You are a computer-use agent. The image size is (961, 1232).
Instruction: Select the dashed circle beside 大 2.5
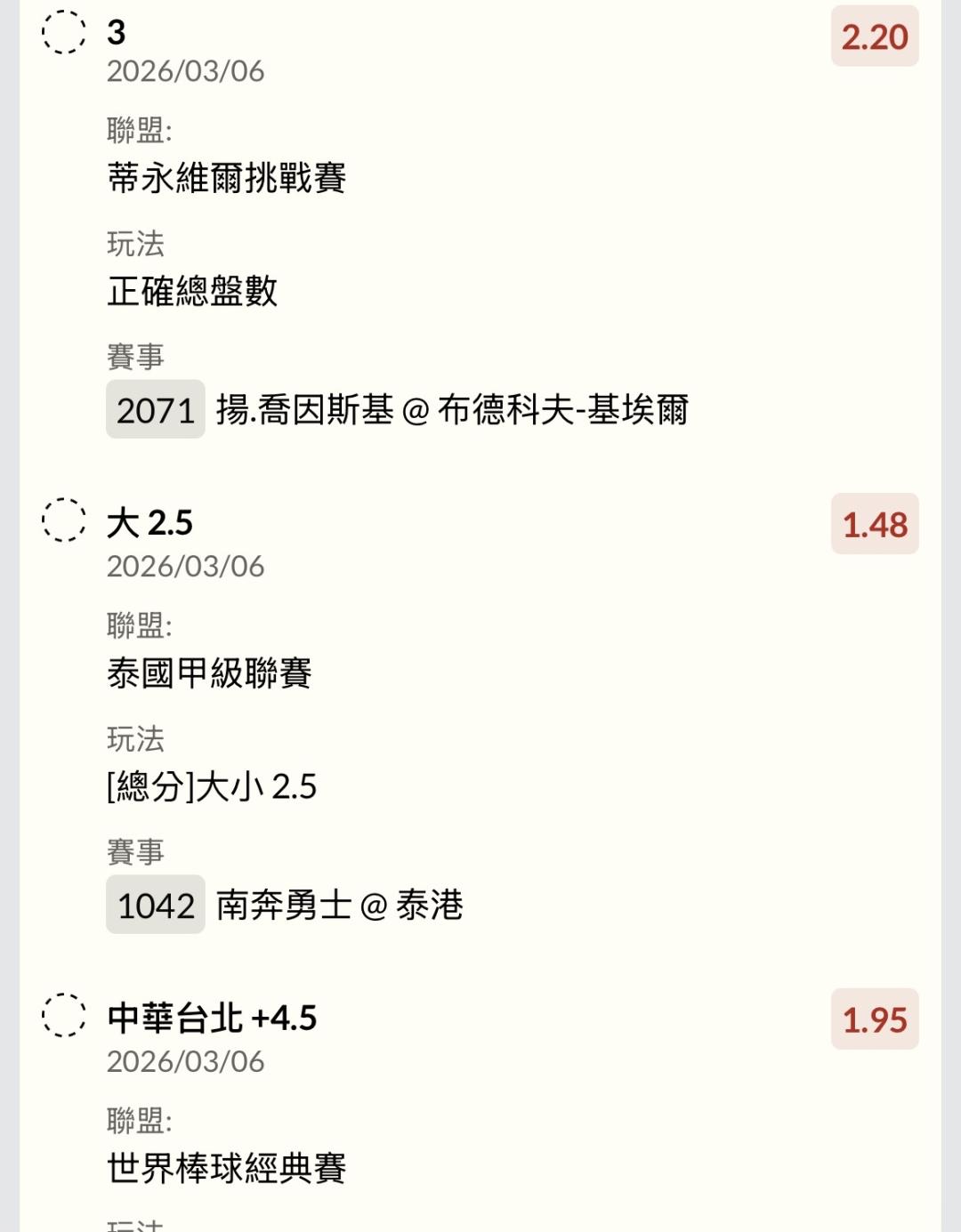(x=64, y=519)
